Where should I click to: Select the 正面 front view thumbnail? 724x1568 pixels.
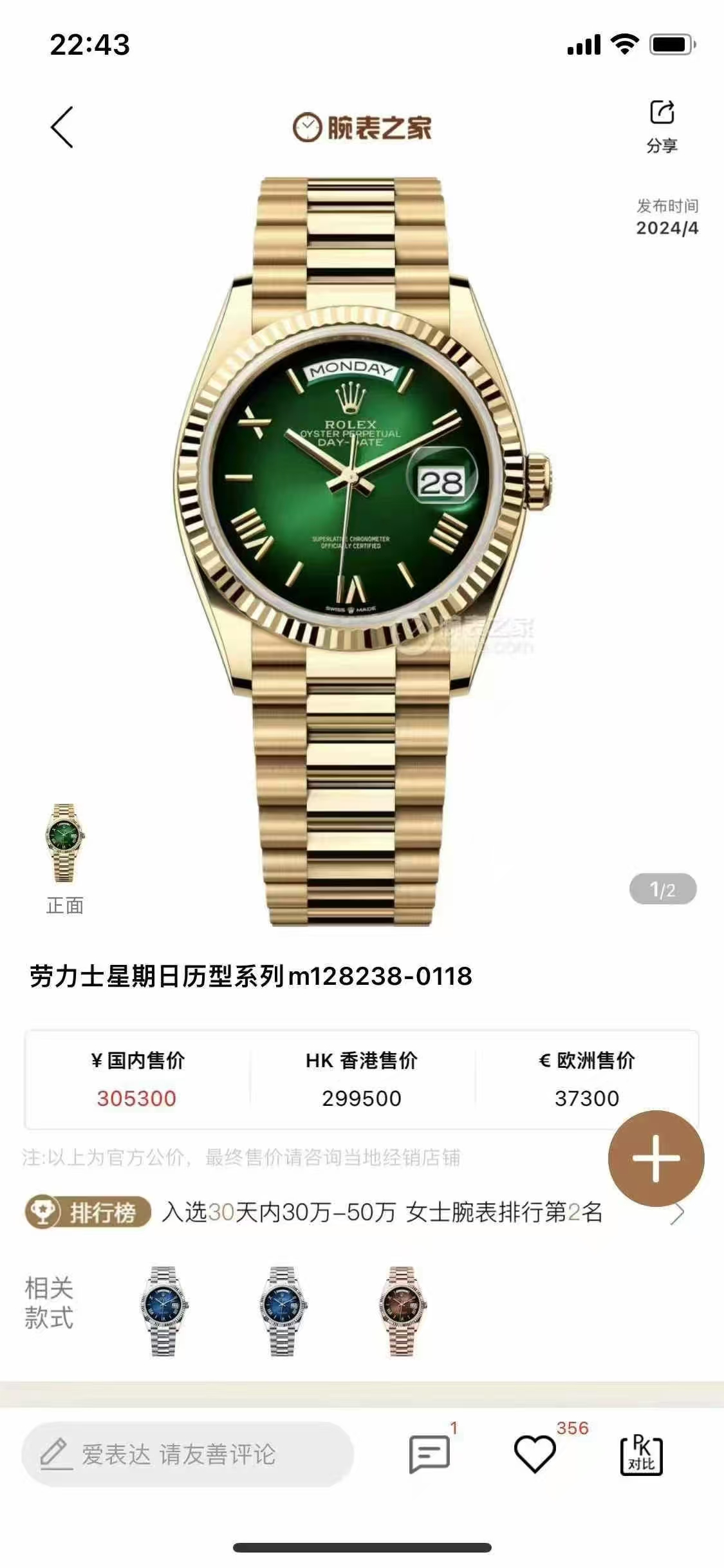coord(64,844)
